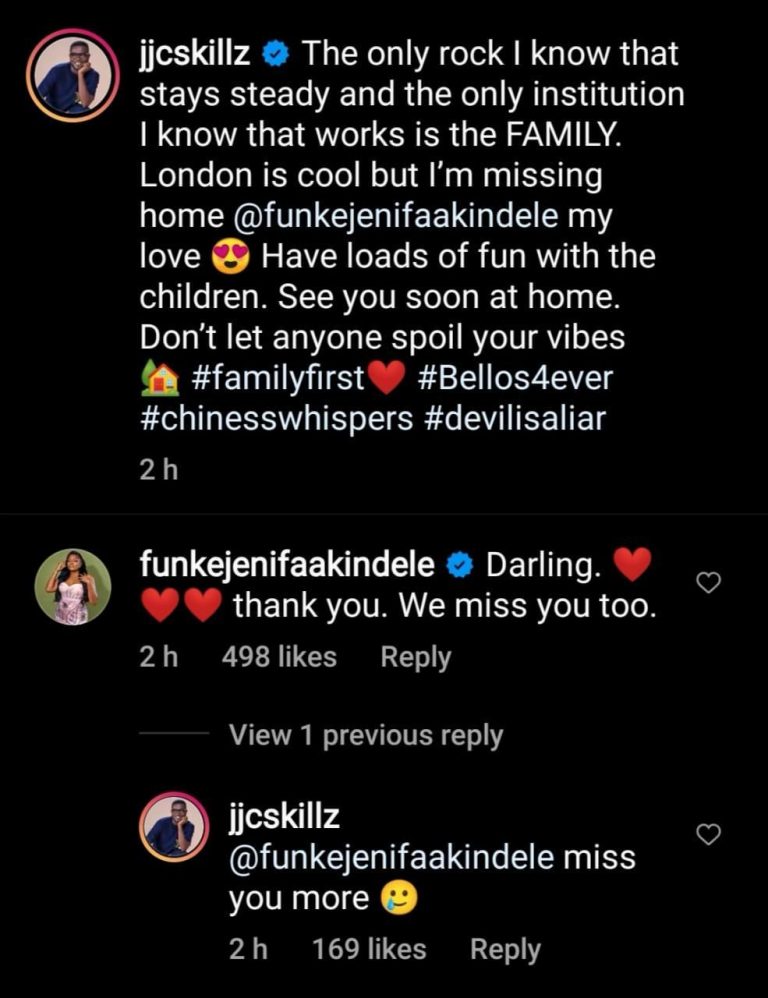
Task: View the 169 likes on jjcskillz's reply
Action: [369, 949]
